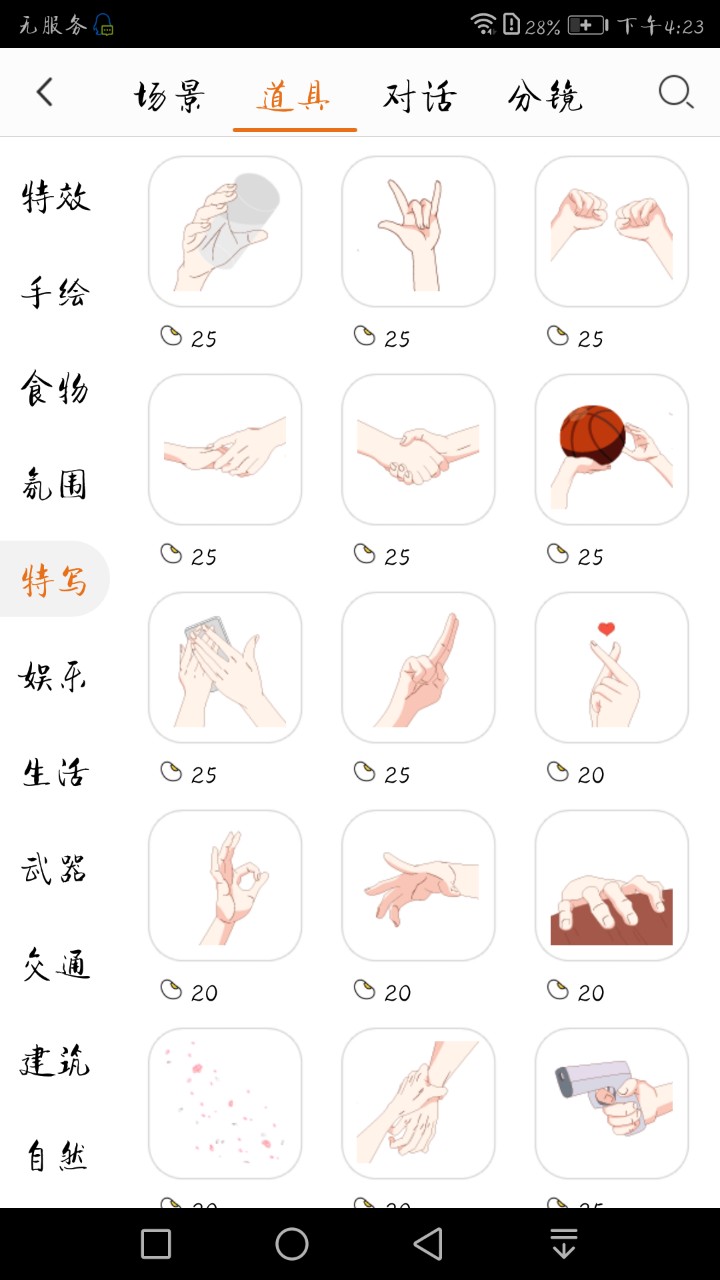Pick the pink petals prop
Viewport: 720px width, 1280px height.
[225, 1103]
